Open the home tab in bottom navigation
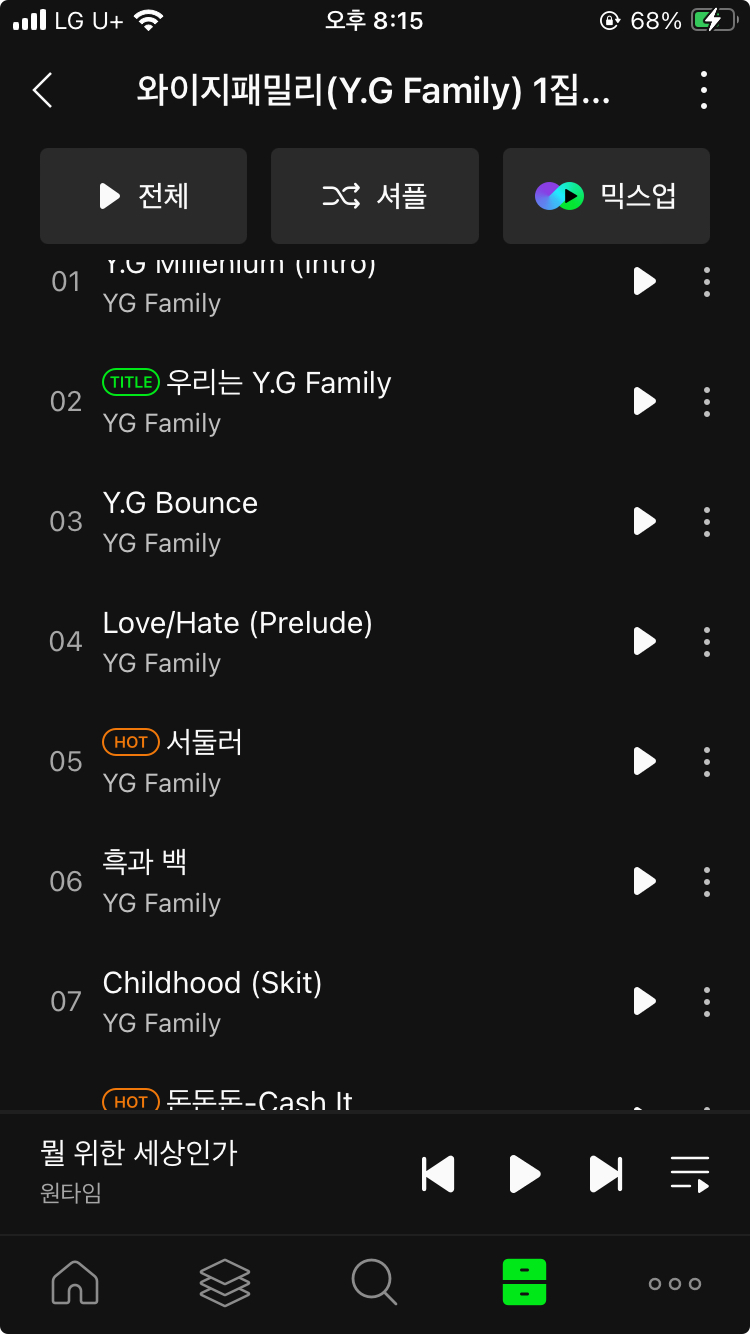The height and width of the screenshot is (1334, 750). [x=75, y=1281]
